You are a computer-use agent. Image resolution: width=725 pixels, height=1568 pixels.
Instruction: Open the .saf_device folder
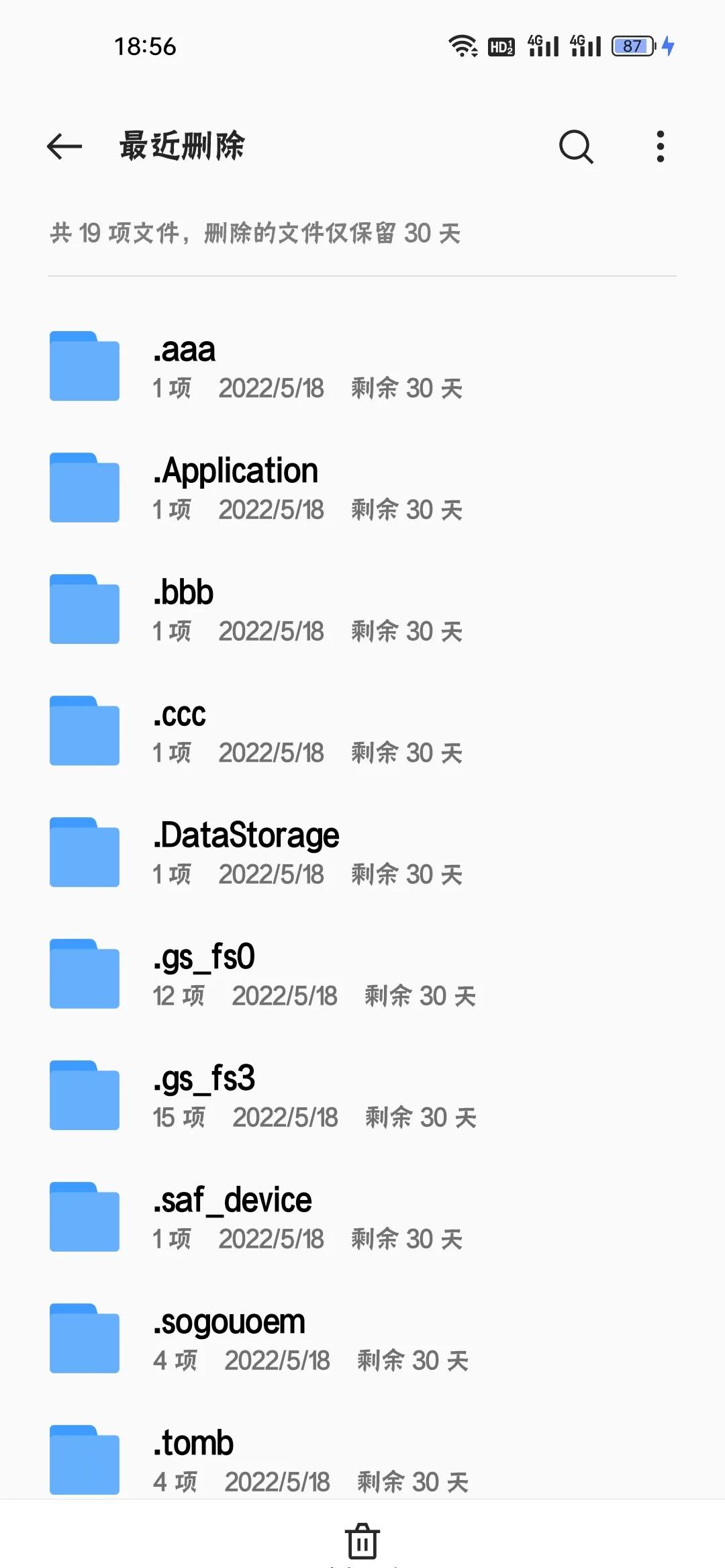362,1218
